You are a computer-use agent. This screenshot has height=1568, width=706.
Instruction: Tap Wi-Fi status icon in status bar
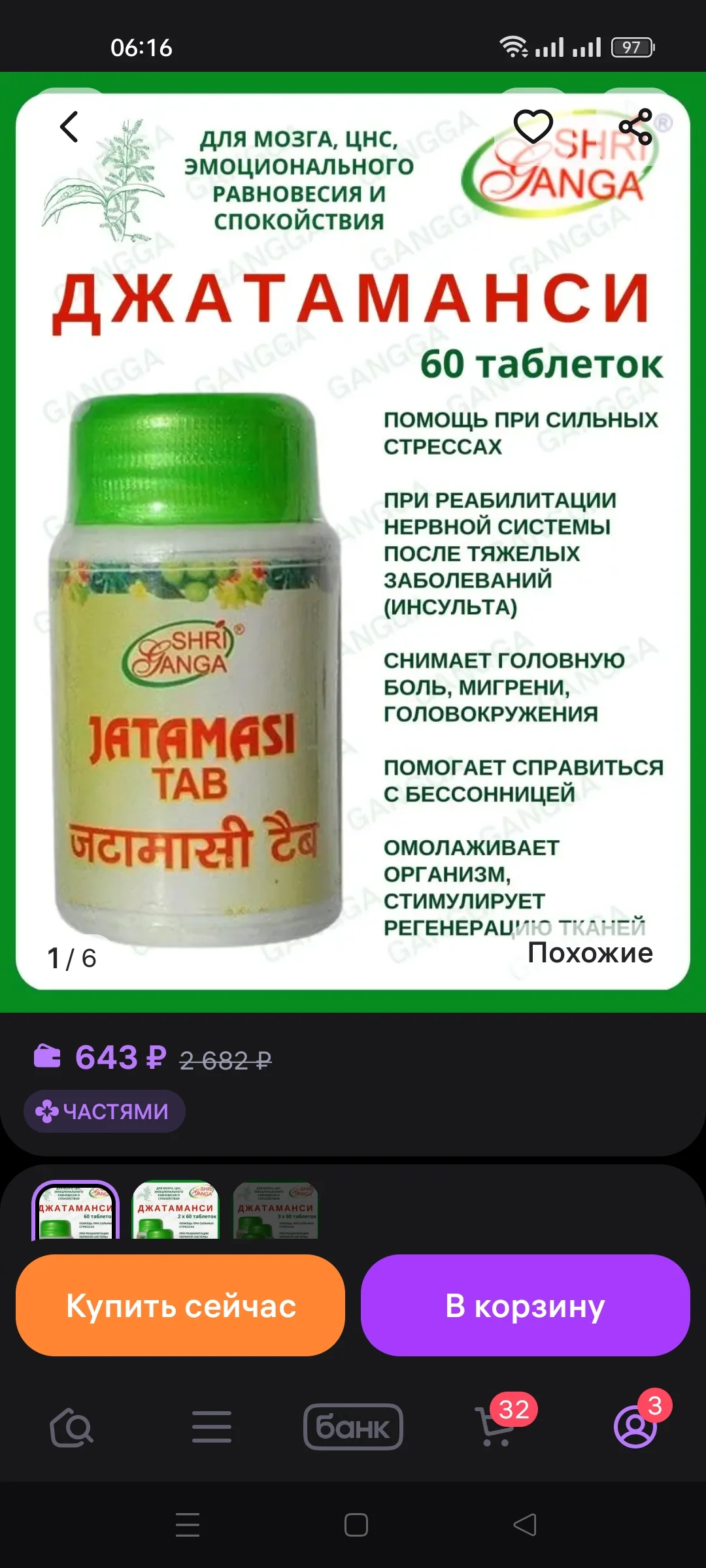513,46
